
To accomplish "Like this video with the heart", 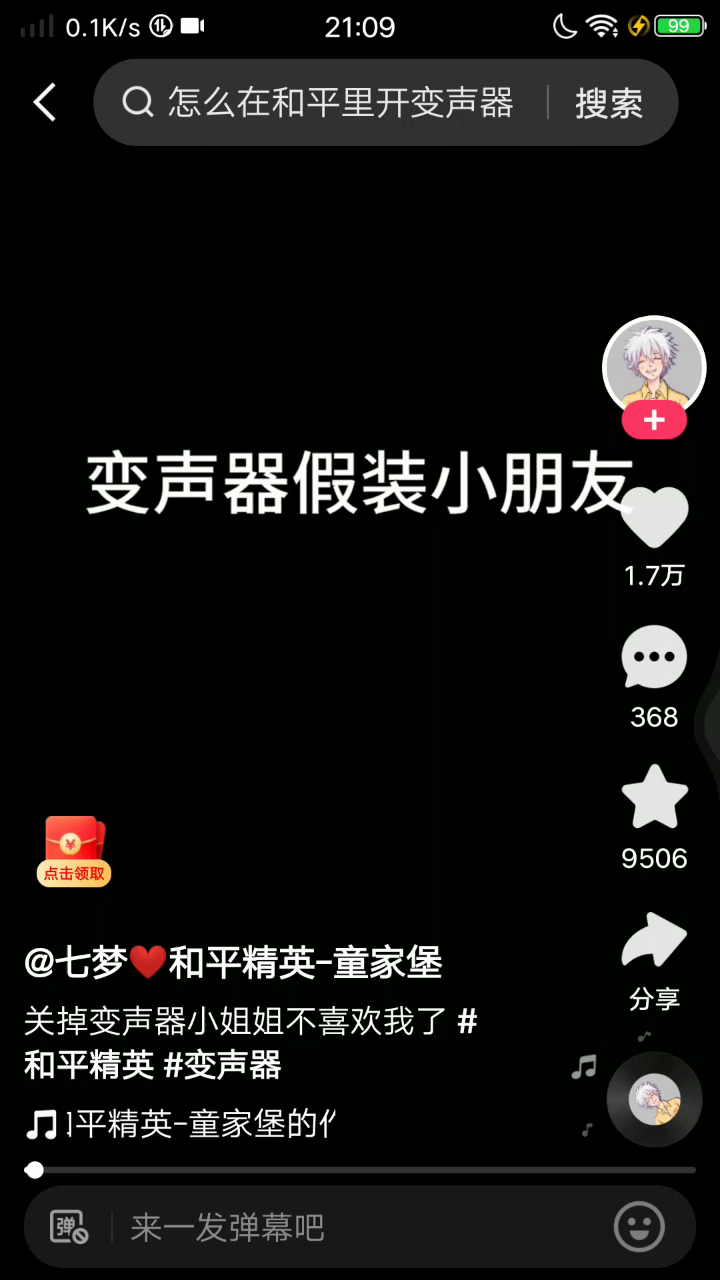I will [655, 518].
